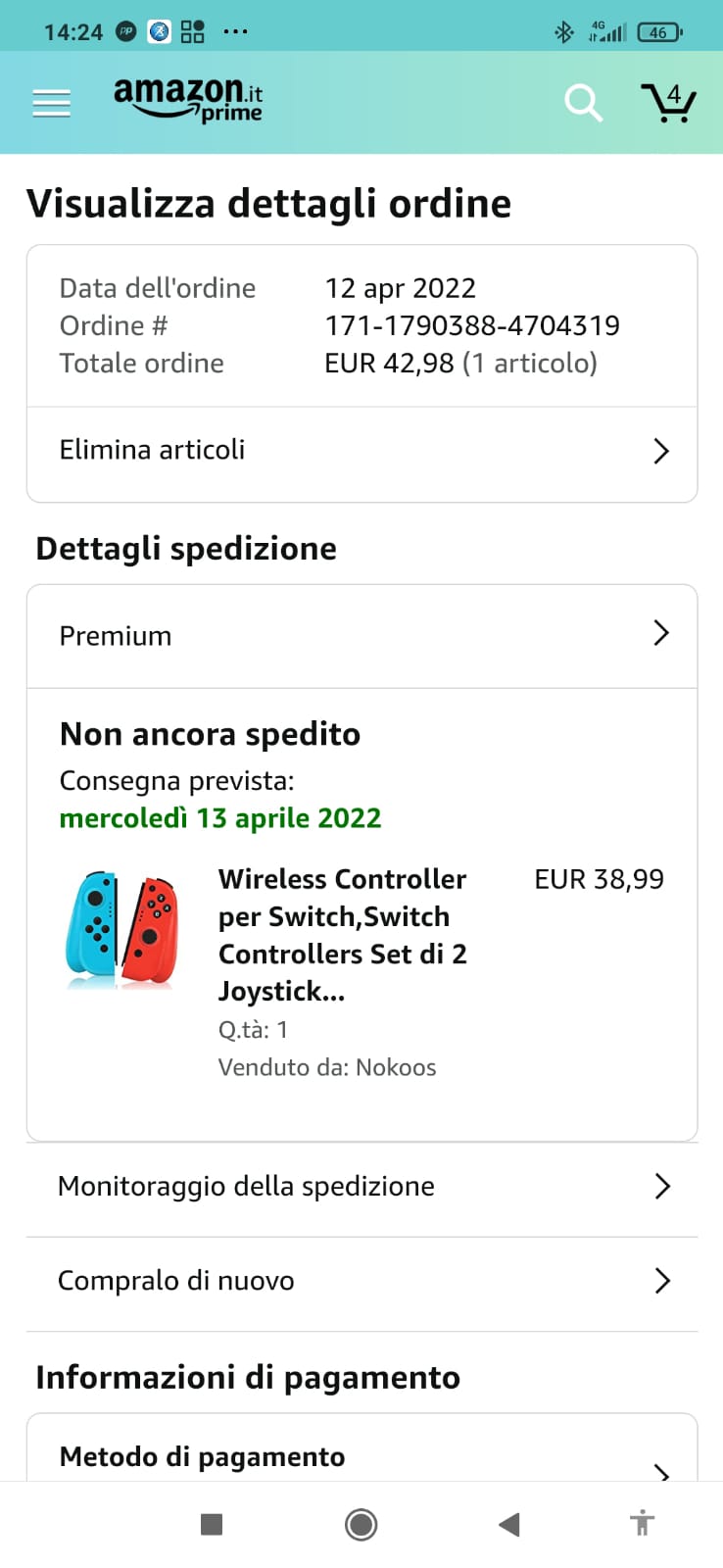The width and height of the screenshot is (723, 1568).
Task: Open the Premium shipping details row
Action: coord(361,635)
